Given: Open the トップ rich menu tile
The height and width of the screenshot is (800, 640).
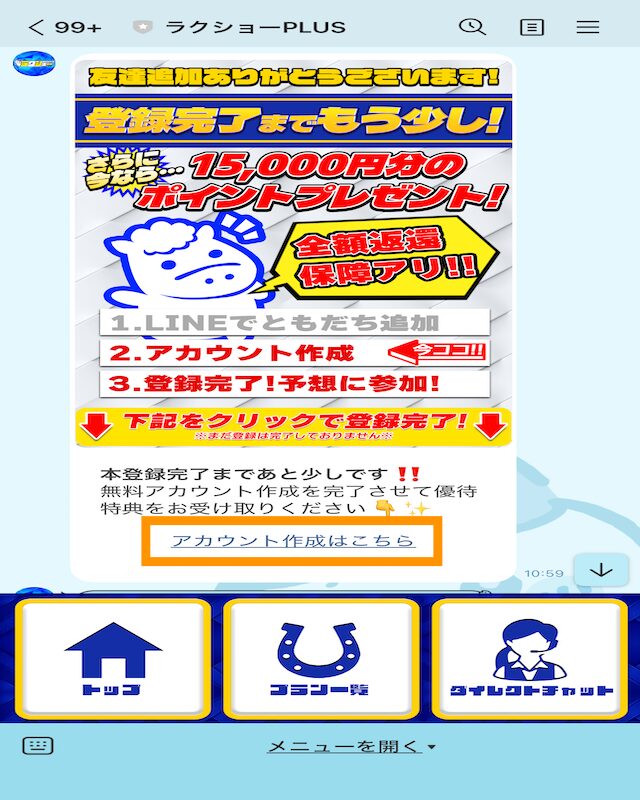Looking at the screenshot, I should point(113,659).
